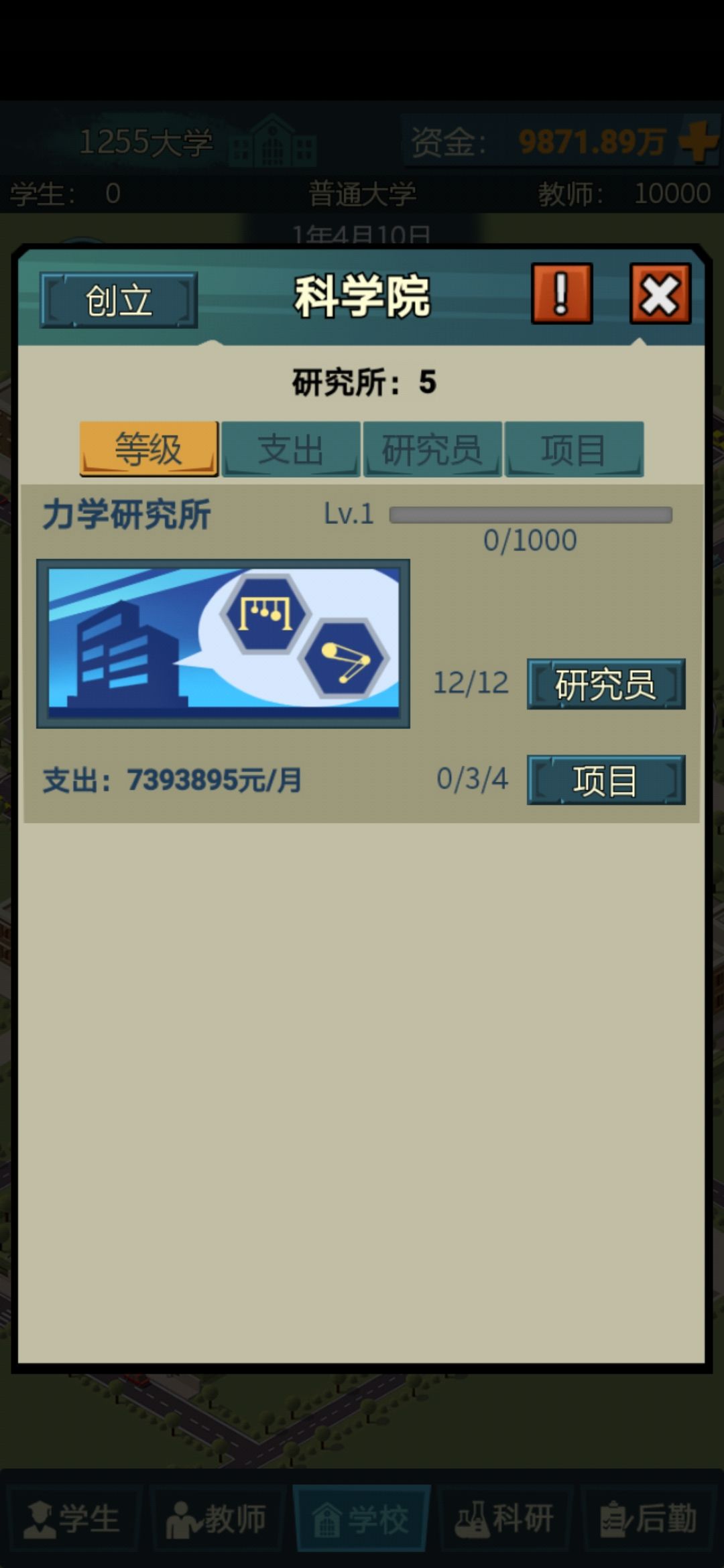Click the 0/1000 experience progress bar
The height and width of the screenshot is (1568, 724).
(x=532, y=515)
